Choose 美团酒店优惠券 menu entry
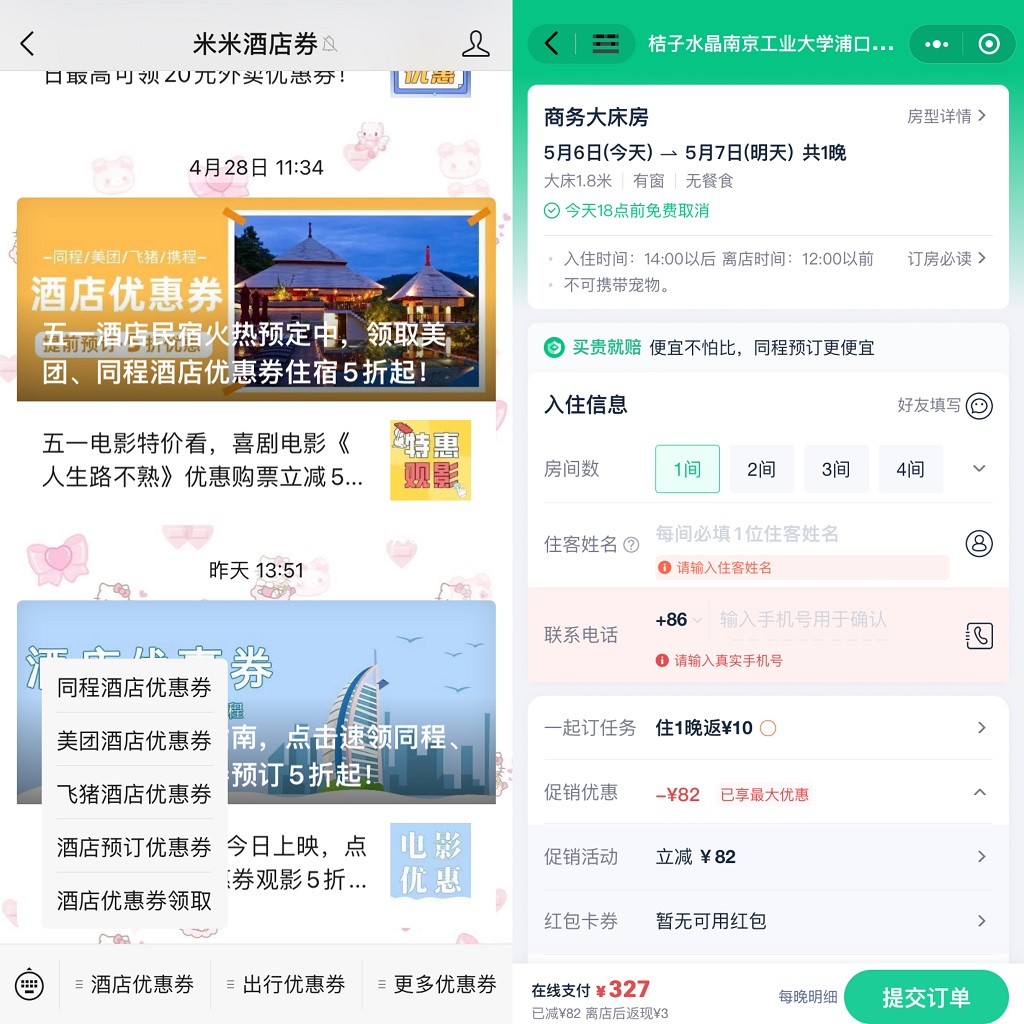Image resolution: width=1024 pixels, height=1024 pixels. click(x=134, y=740)
